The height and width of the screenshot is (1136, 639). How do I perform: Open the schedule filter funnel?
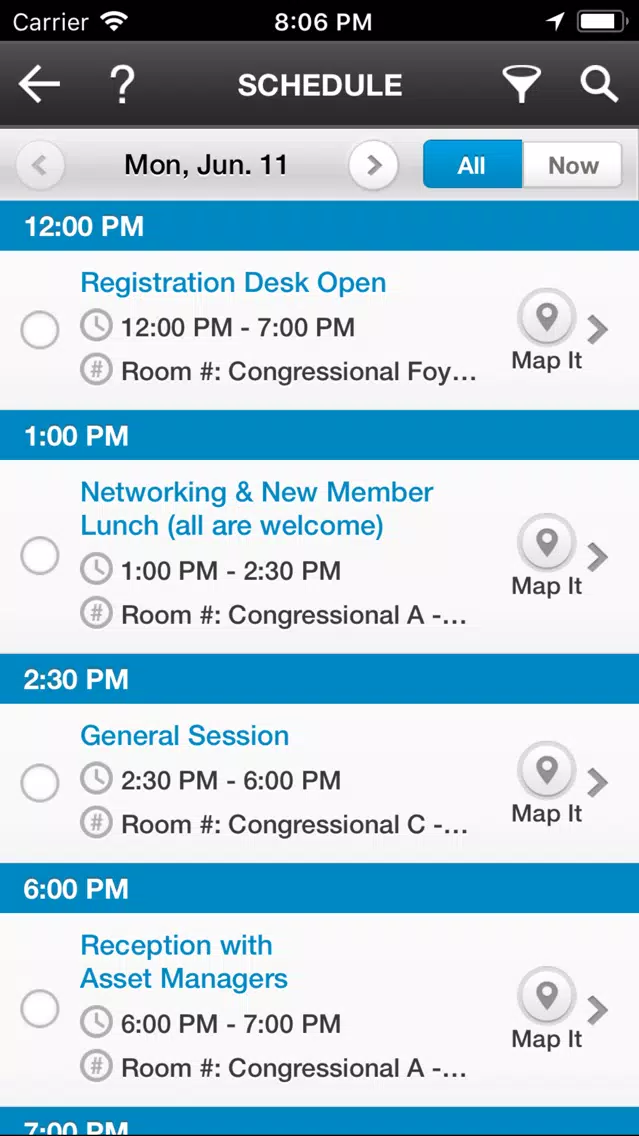pos(522,85)
